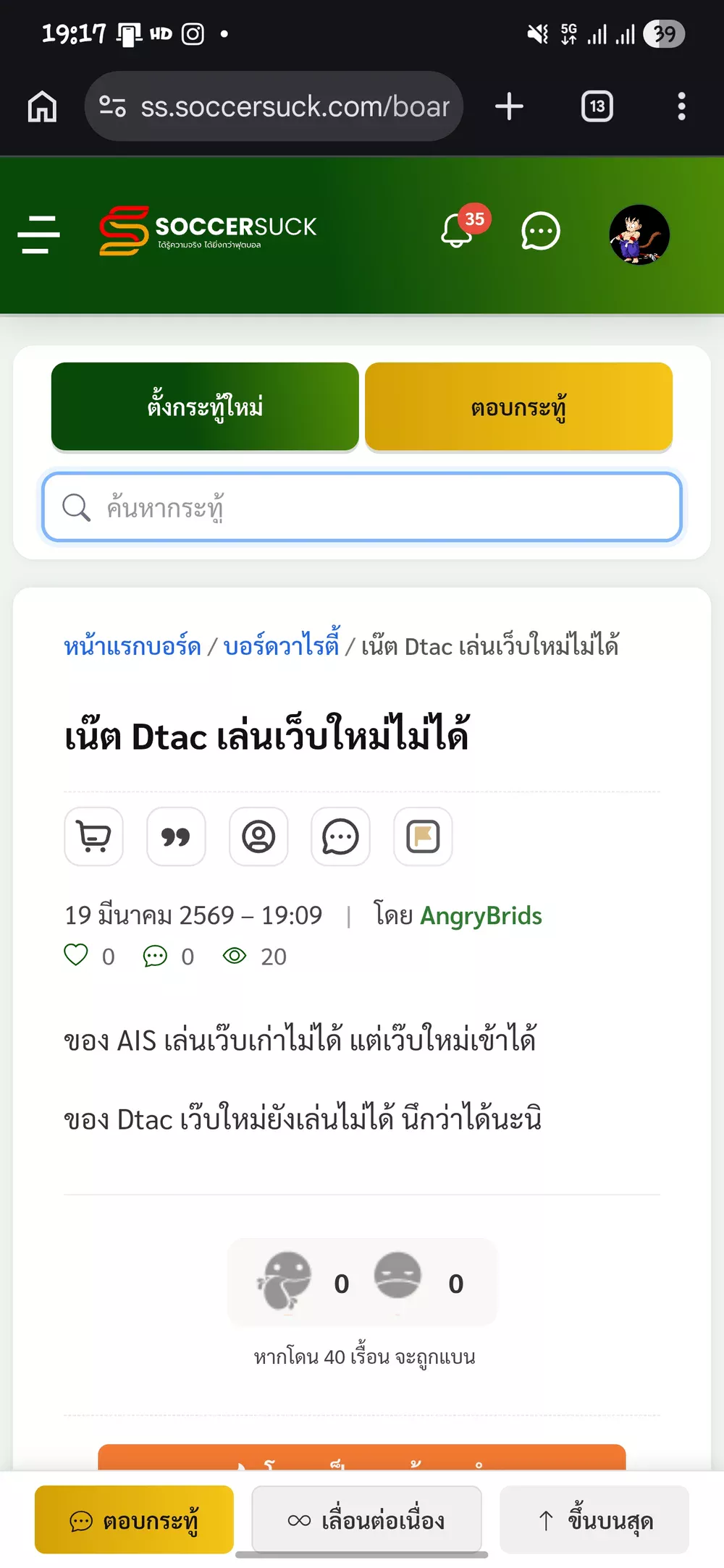
Task: Go to หน้าแรกบอร์ด breadcrumb link
Action: point(132,646)
